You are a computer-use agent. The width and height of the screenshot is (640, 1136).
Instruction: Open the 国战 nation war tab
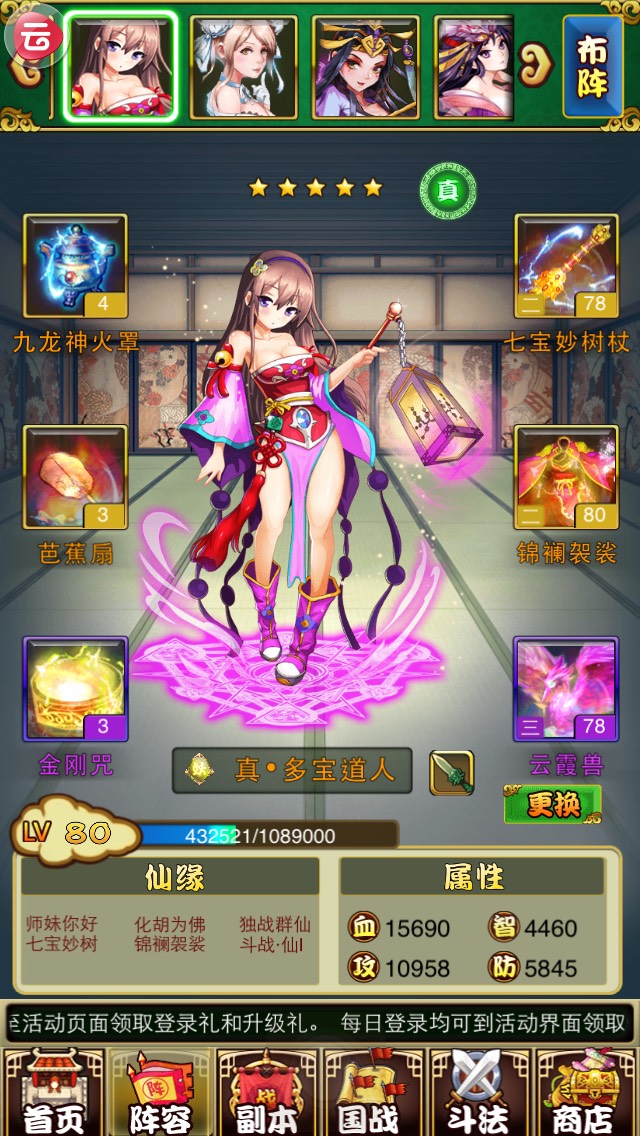373,1092
